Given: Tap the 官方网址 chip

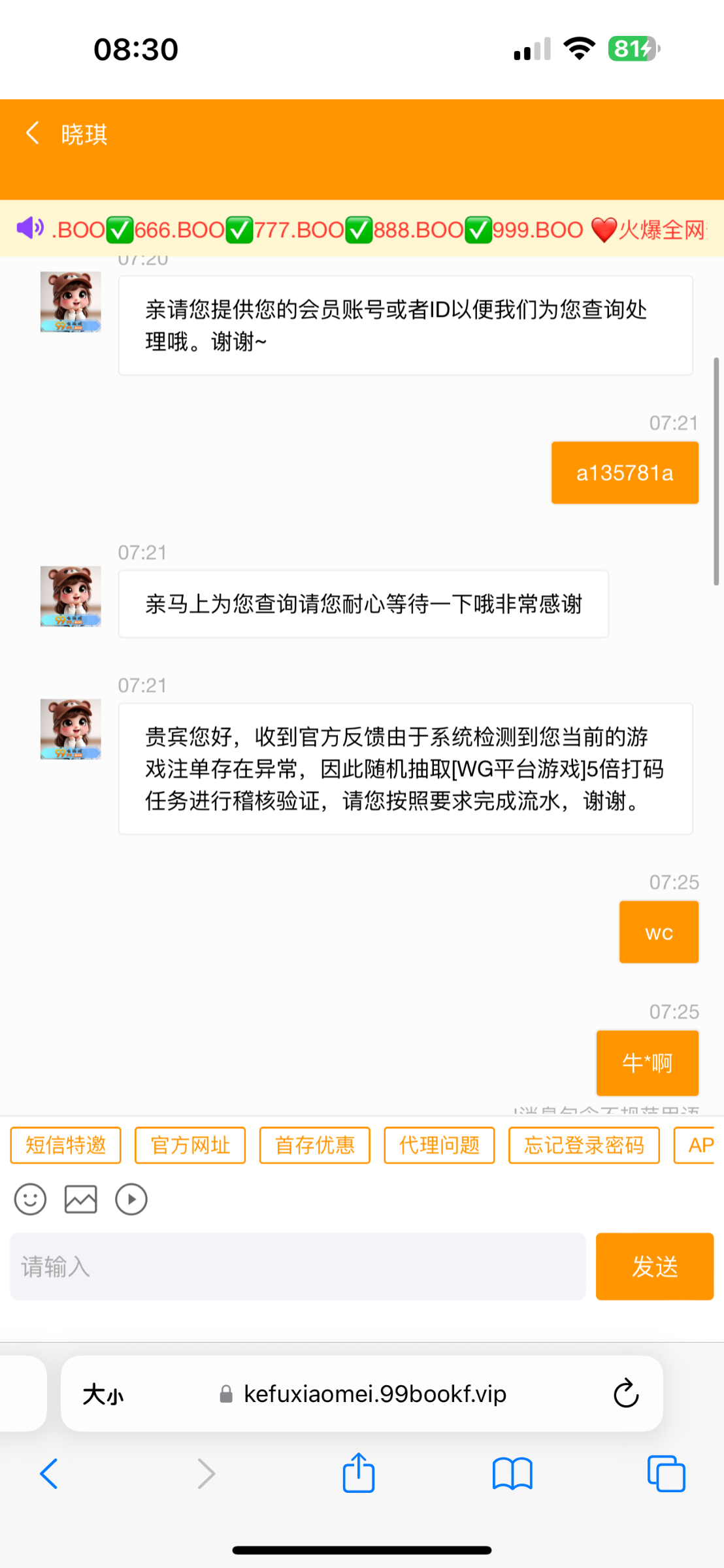Looking at the screenshot, I should [190, 1145].
